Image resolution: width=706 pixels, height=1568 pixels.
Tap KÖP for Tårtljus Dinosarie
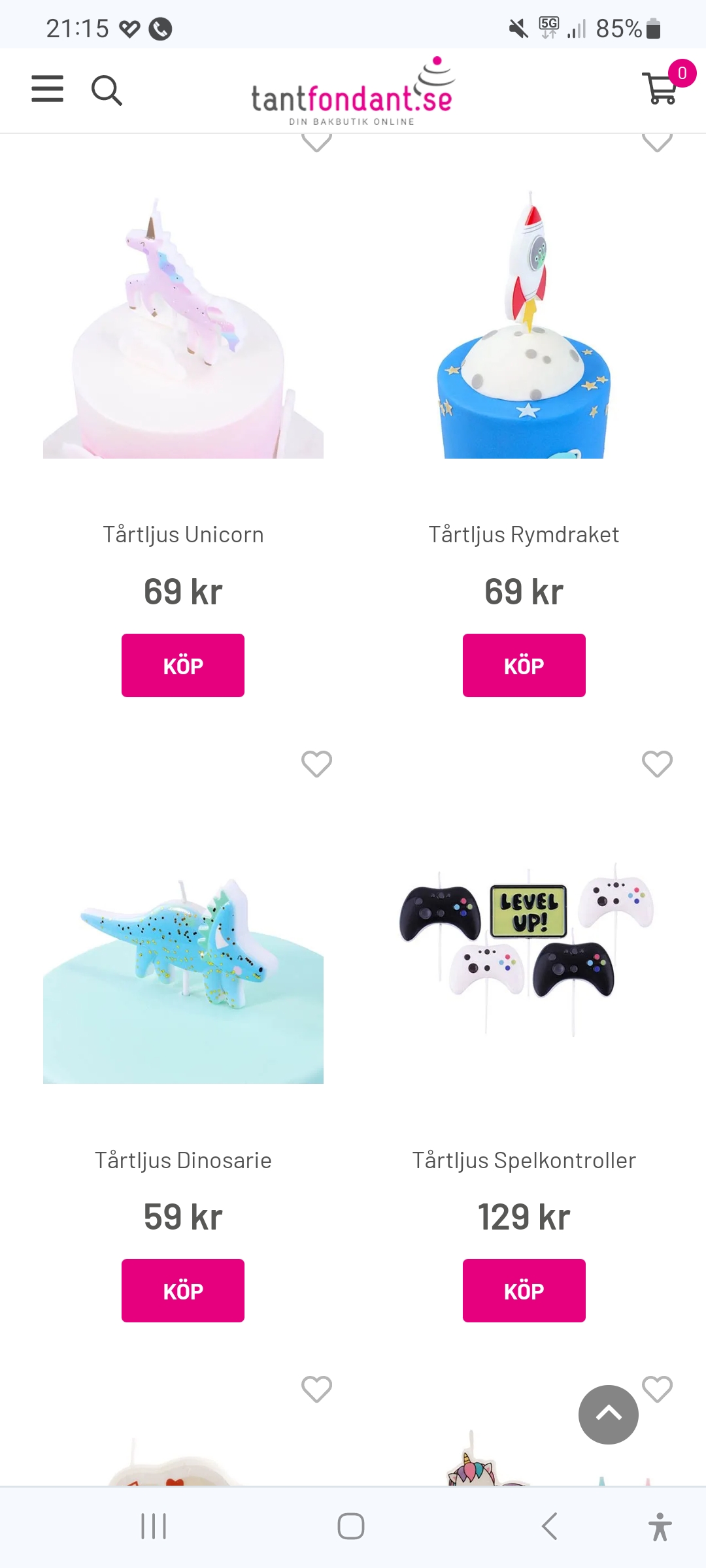[183, 1290]
